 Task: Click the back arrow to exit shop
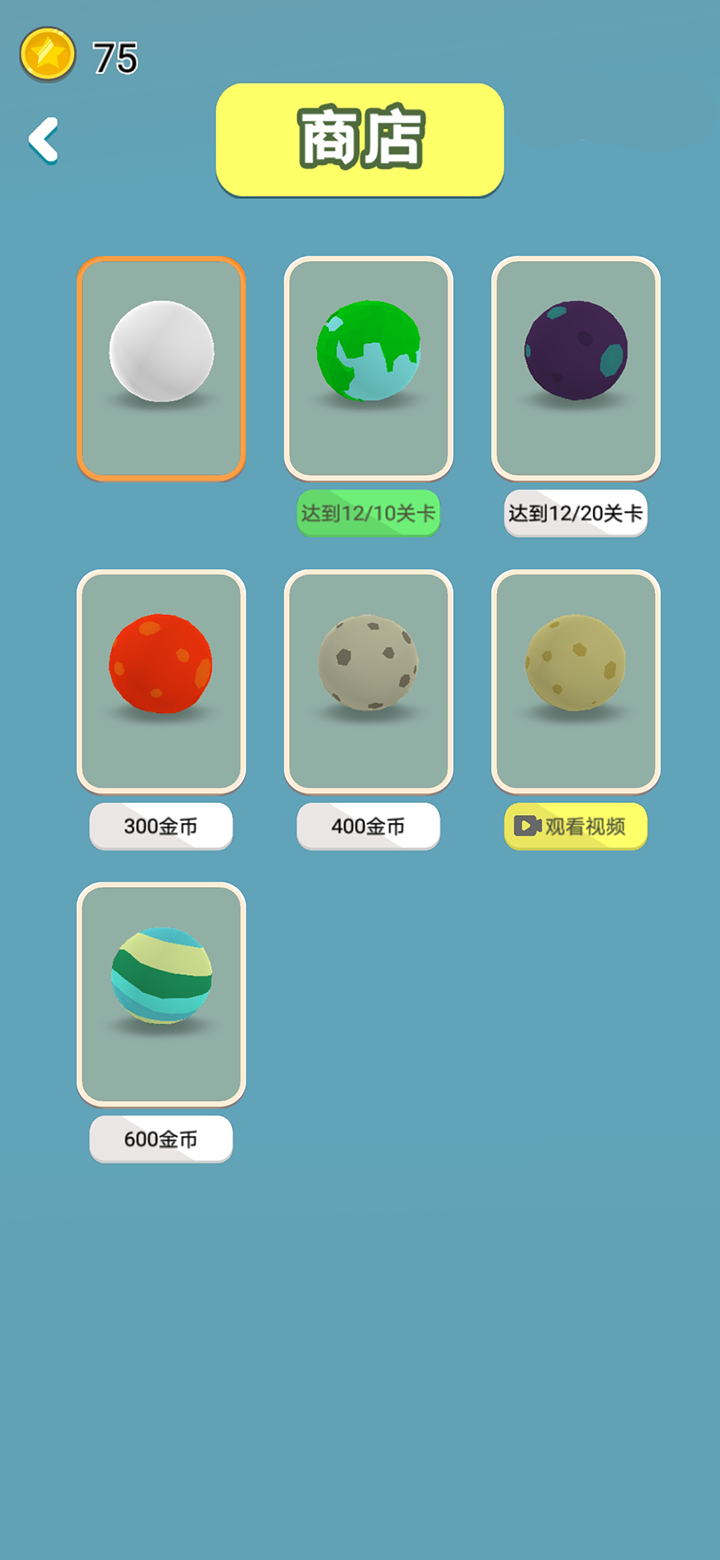pos(43,139)
